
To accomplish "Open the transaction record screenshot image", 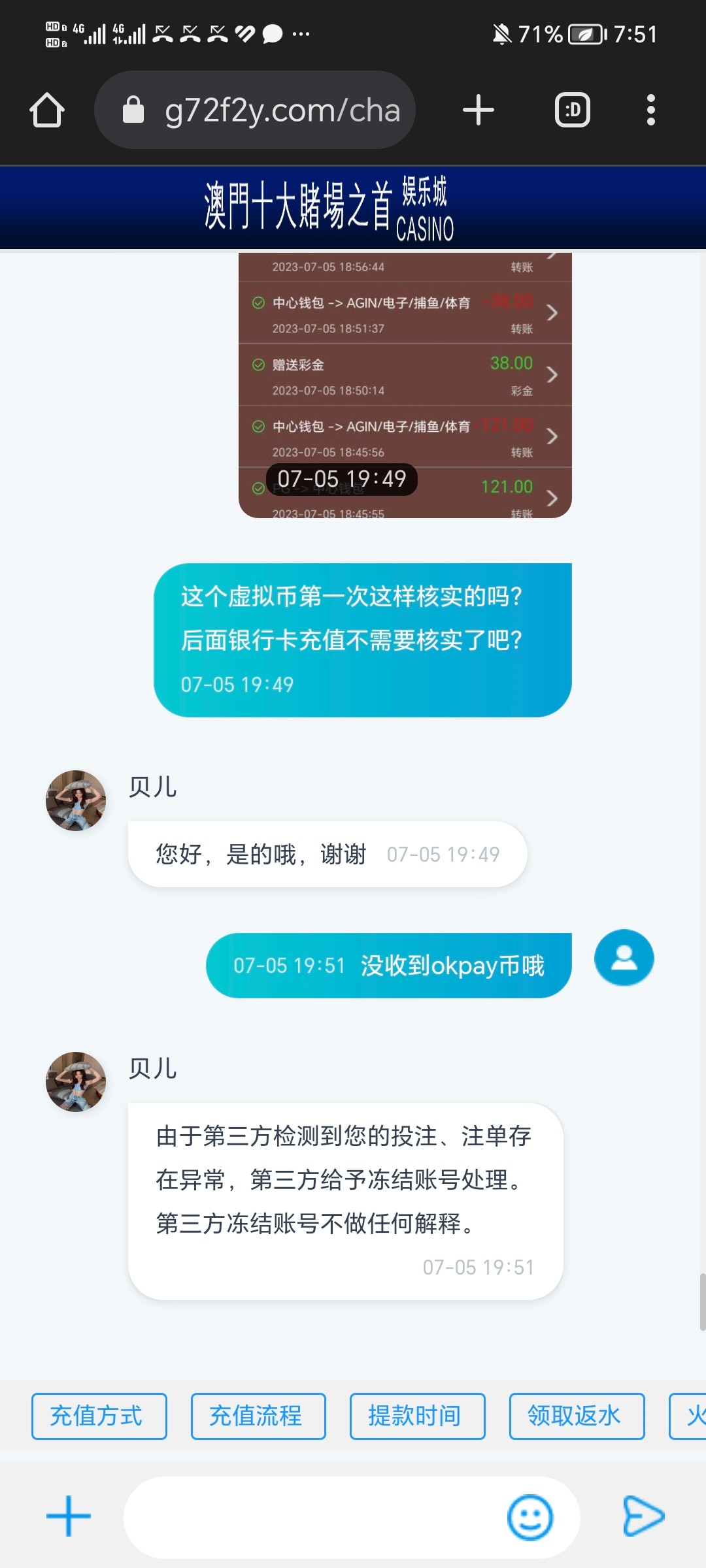I will [x=405, y=385].
